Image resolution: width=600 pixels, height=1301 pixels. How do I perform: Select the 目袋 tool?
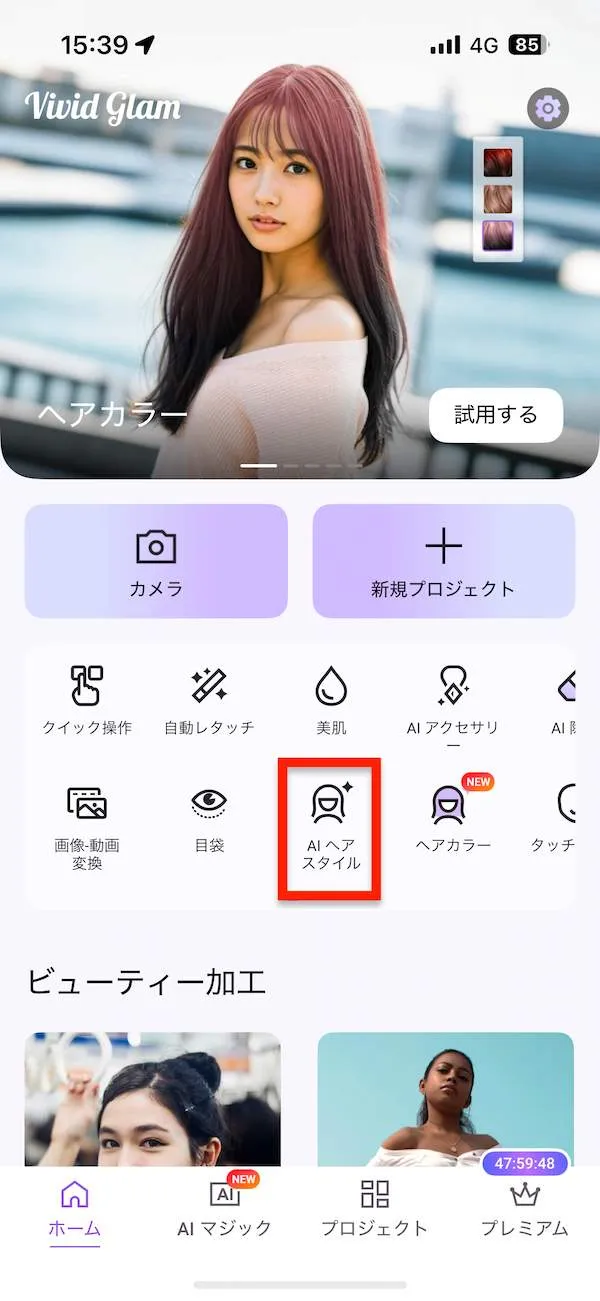click(209, 820)
